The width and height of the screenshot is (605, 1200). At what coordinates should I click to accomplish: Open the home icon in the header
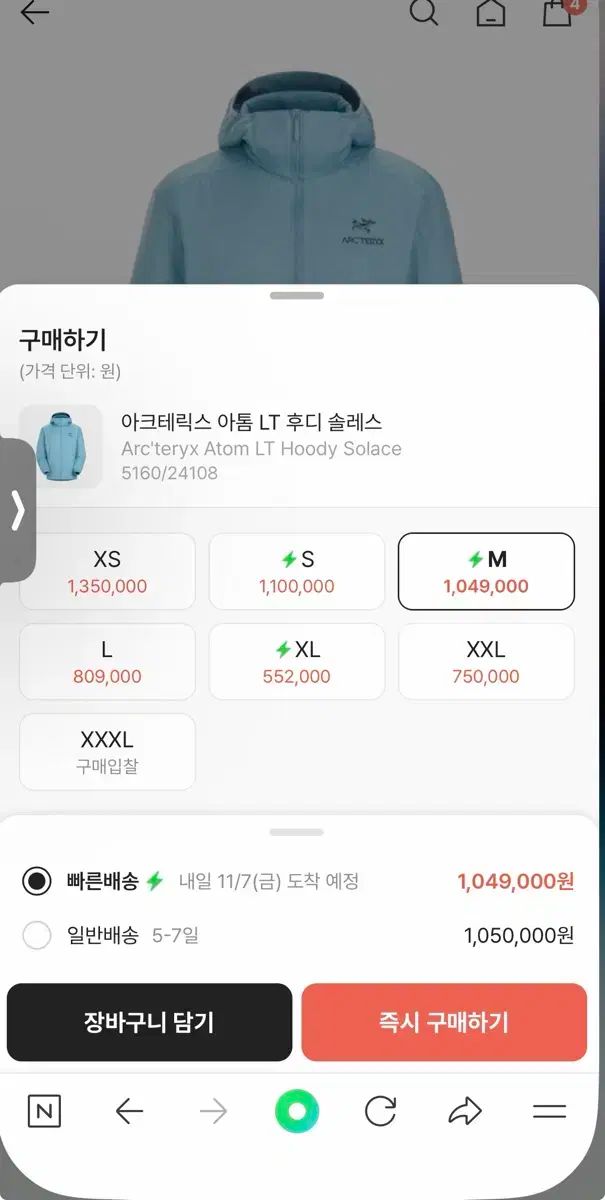[490, 13]
